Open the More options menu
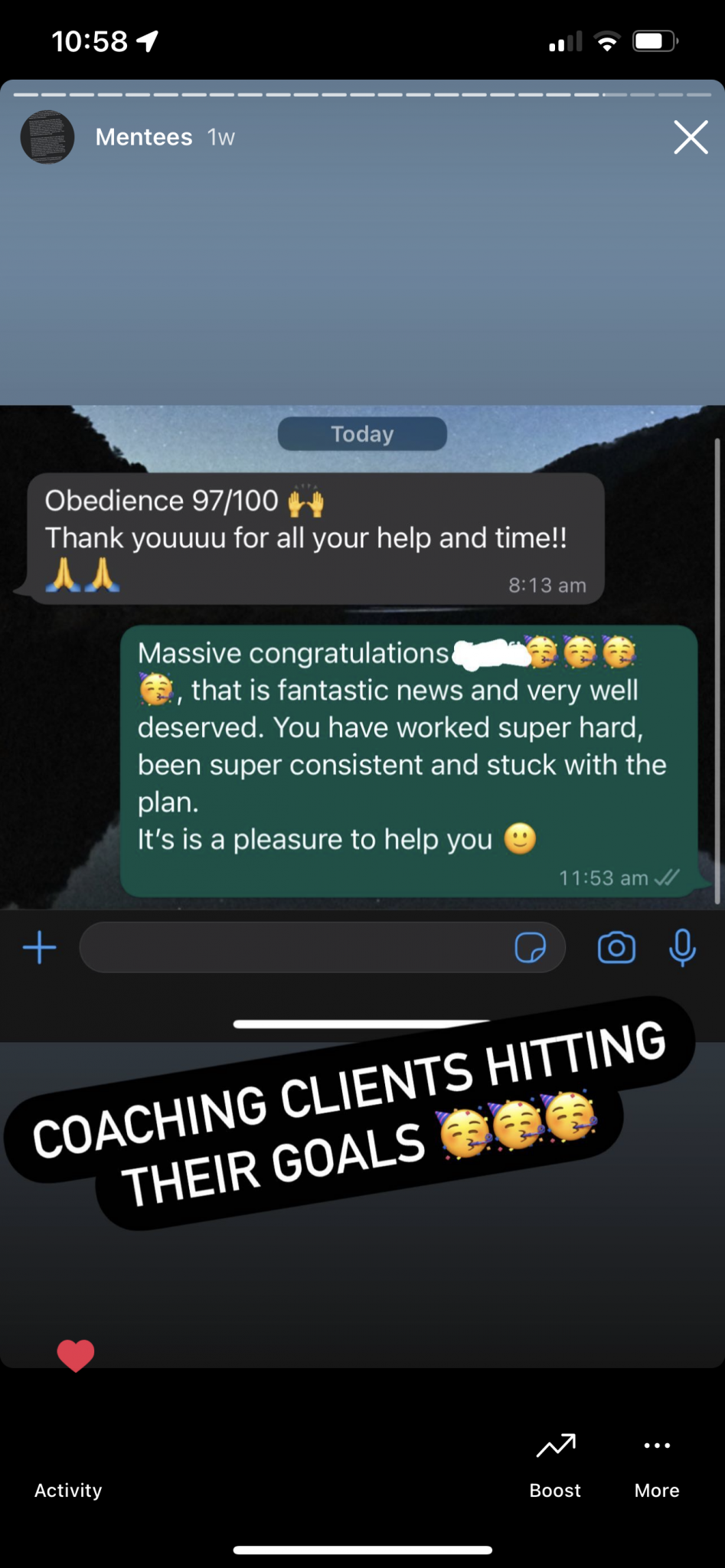Screen dimensions: 725x1568 (657, 1465)
